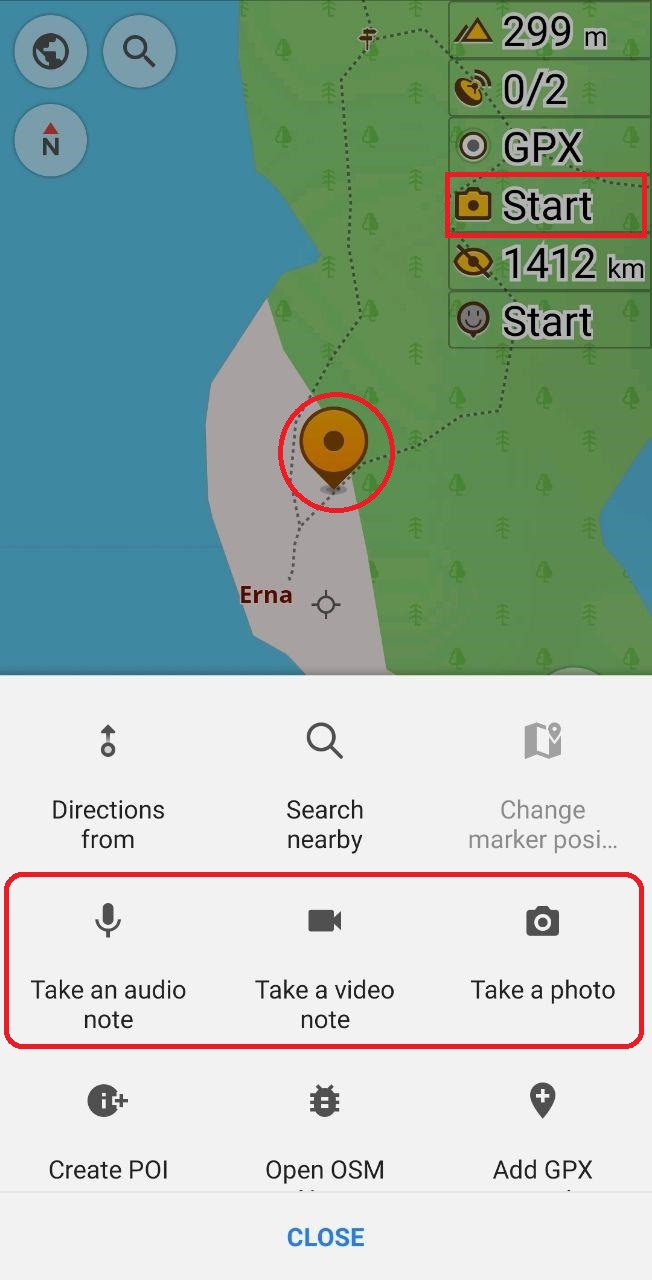
Task: Tap the orange map marker pin
Action: [x=334, y=443]
